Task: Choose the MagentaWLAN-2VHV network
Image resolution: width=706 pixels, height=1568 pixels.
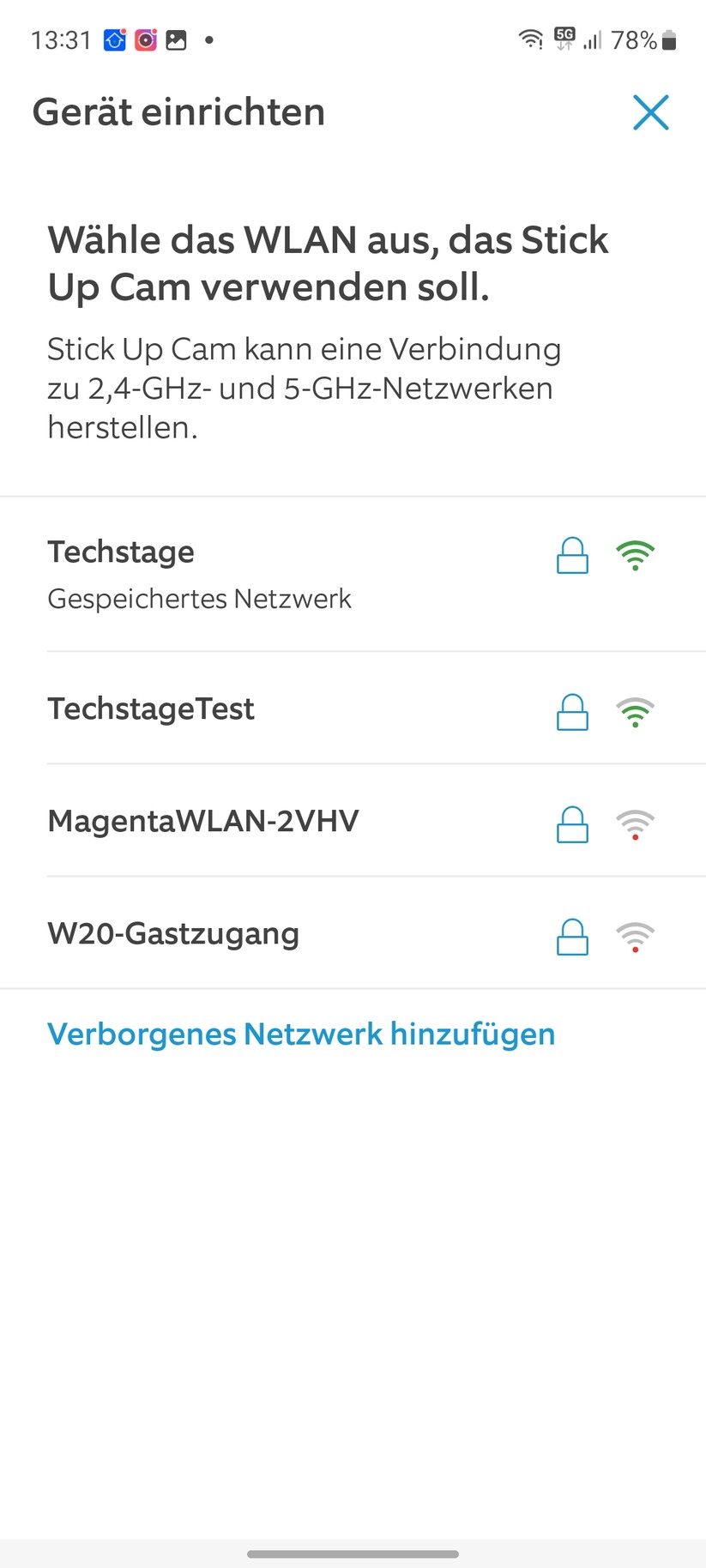Action: [x=257, y=822]
